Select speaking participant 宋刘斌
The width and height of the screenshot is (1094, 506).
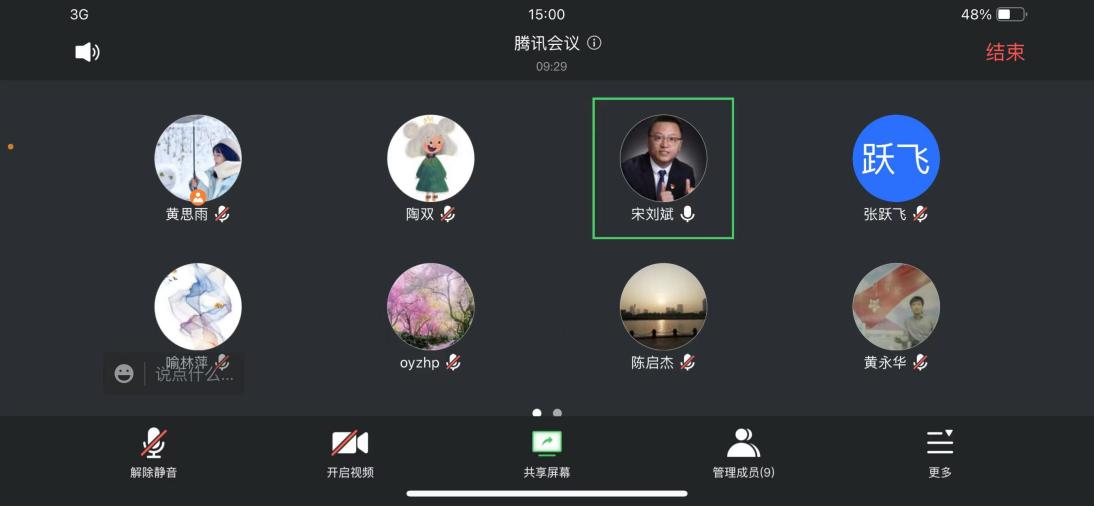[x=663, y=158]
